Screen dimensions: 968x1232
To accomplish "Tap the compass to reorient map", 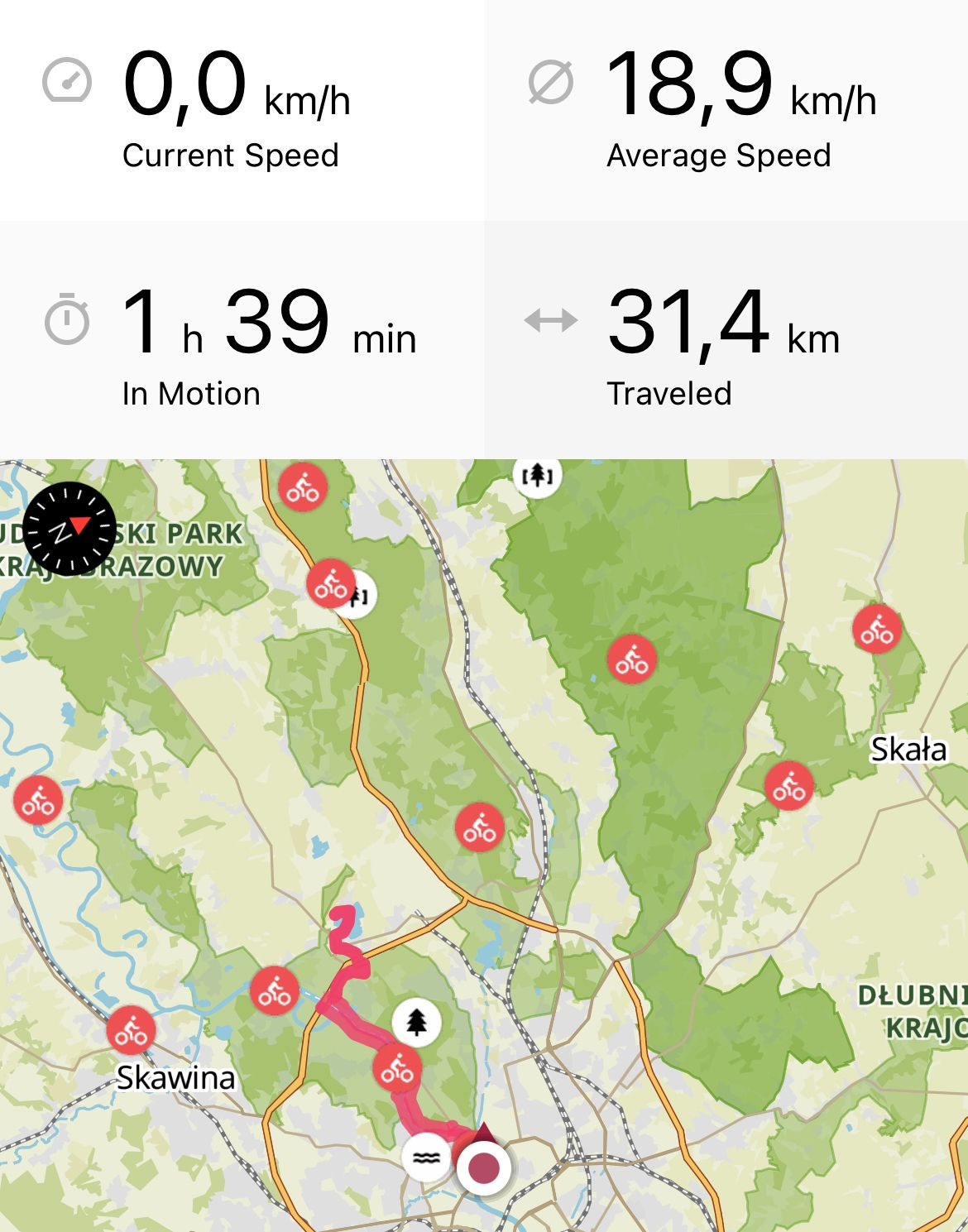I will tap(69, 529).
